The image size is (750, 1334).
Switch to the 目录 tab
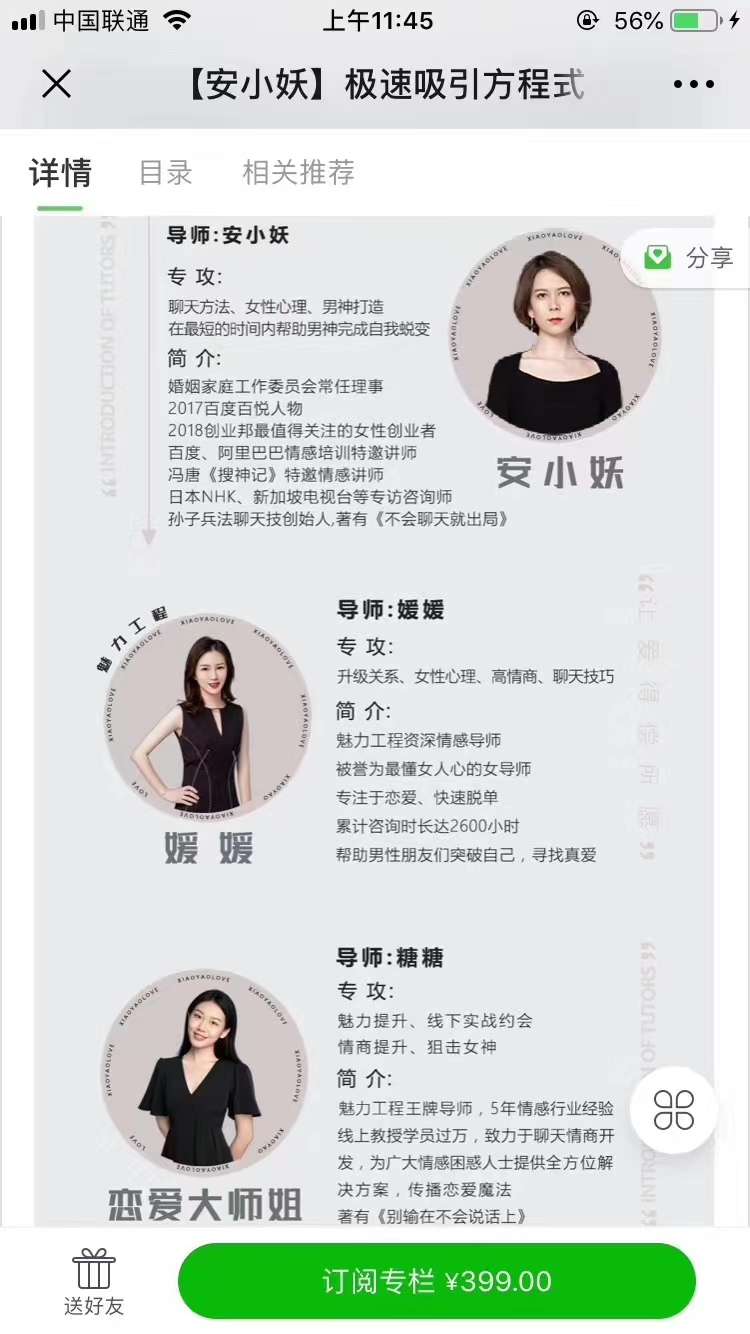tap(165, 172)
